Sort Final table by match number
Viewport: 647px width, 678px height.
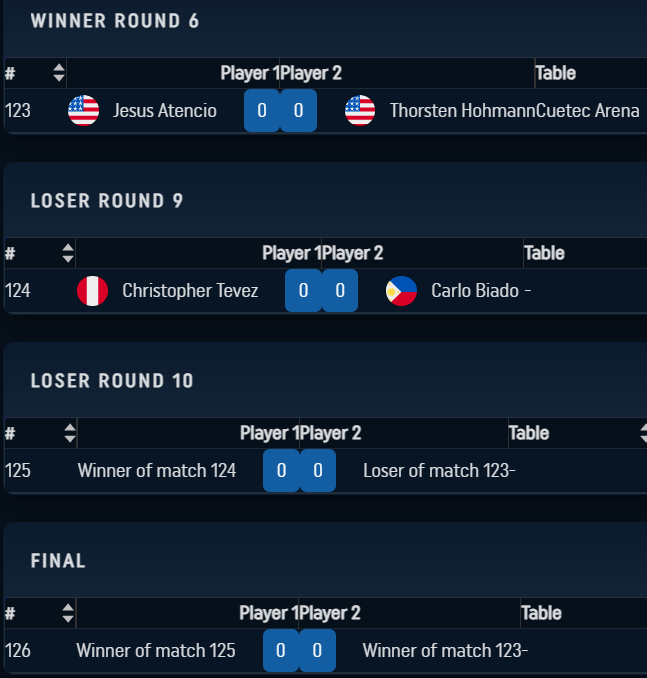tap(68, 613)
